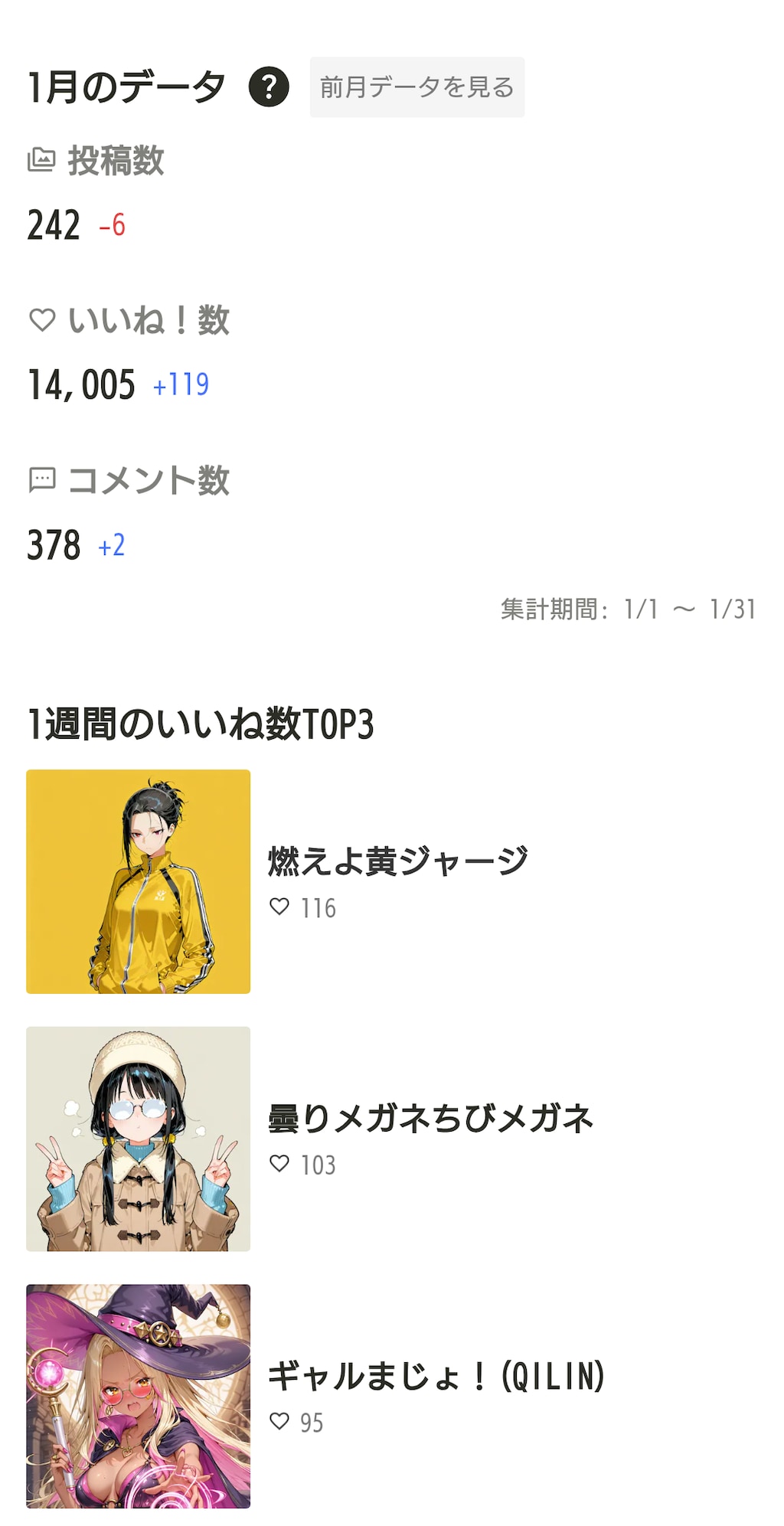Click the heart icon under ギャルまじょ！(QILIN)

coord(279,1422)
